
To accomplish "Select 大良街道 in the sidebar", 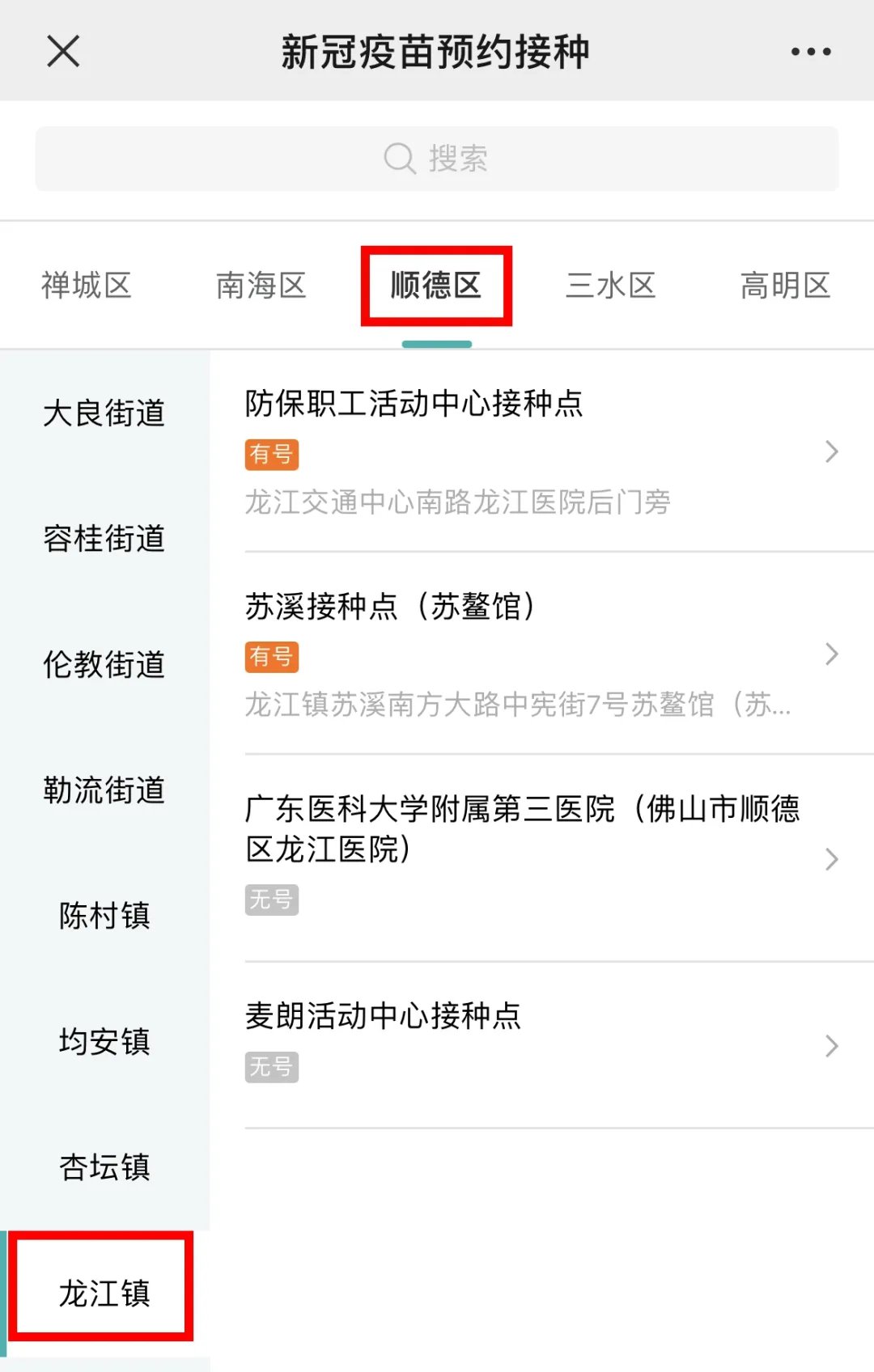I will coord(104,413).
